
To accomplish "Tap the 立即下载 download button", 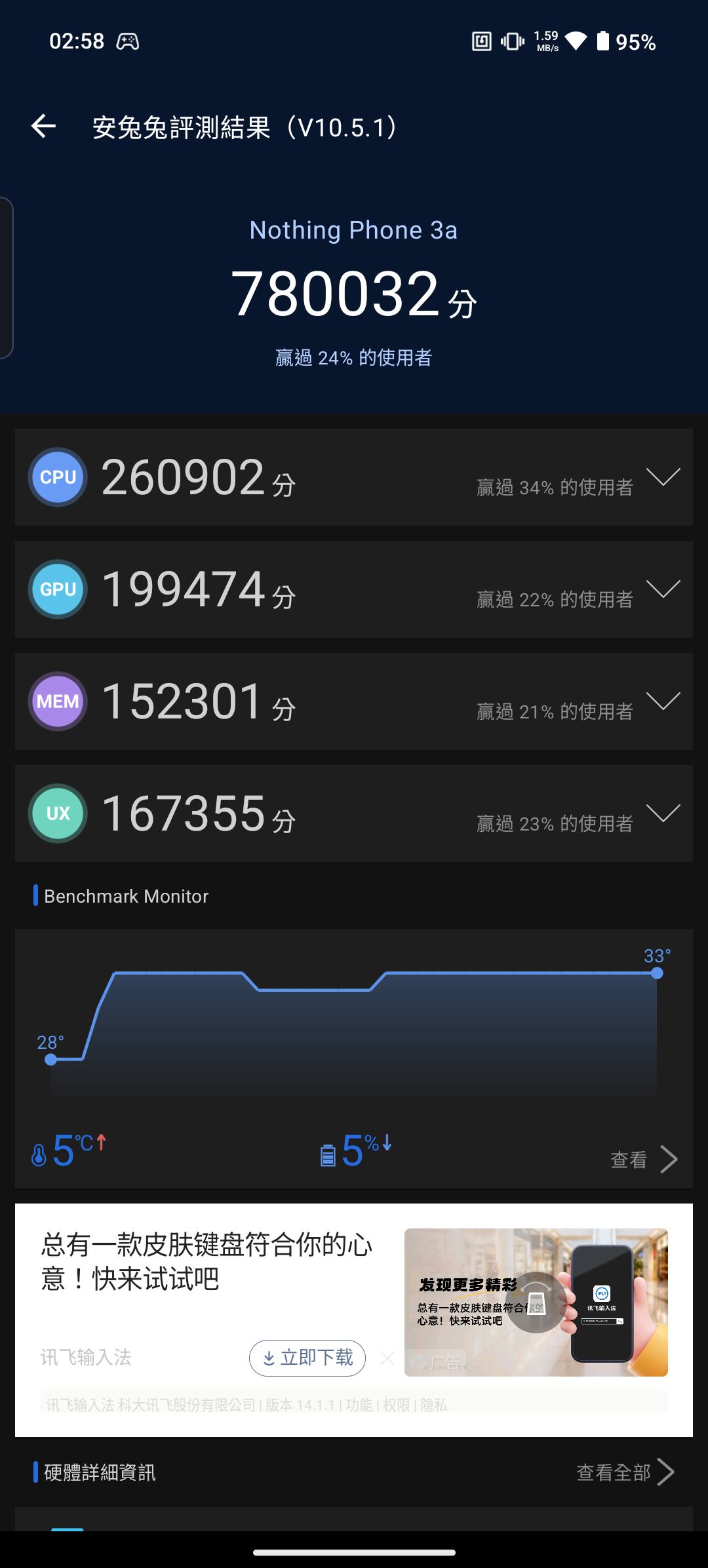I will tap(307, 1358).
